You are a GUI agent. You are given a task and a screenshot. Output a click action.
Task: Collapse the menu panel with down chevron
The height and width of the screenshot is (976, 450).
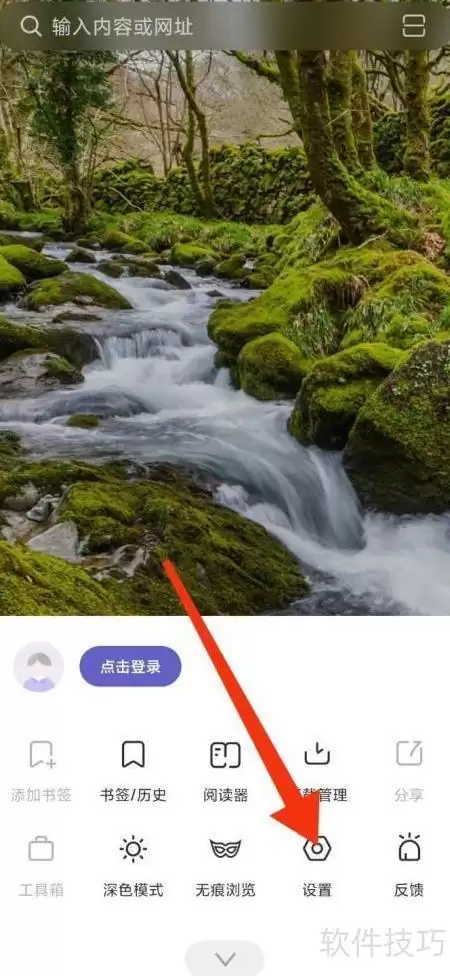pyautogui.click(x=225, y=959)
